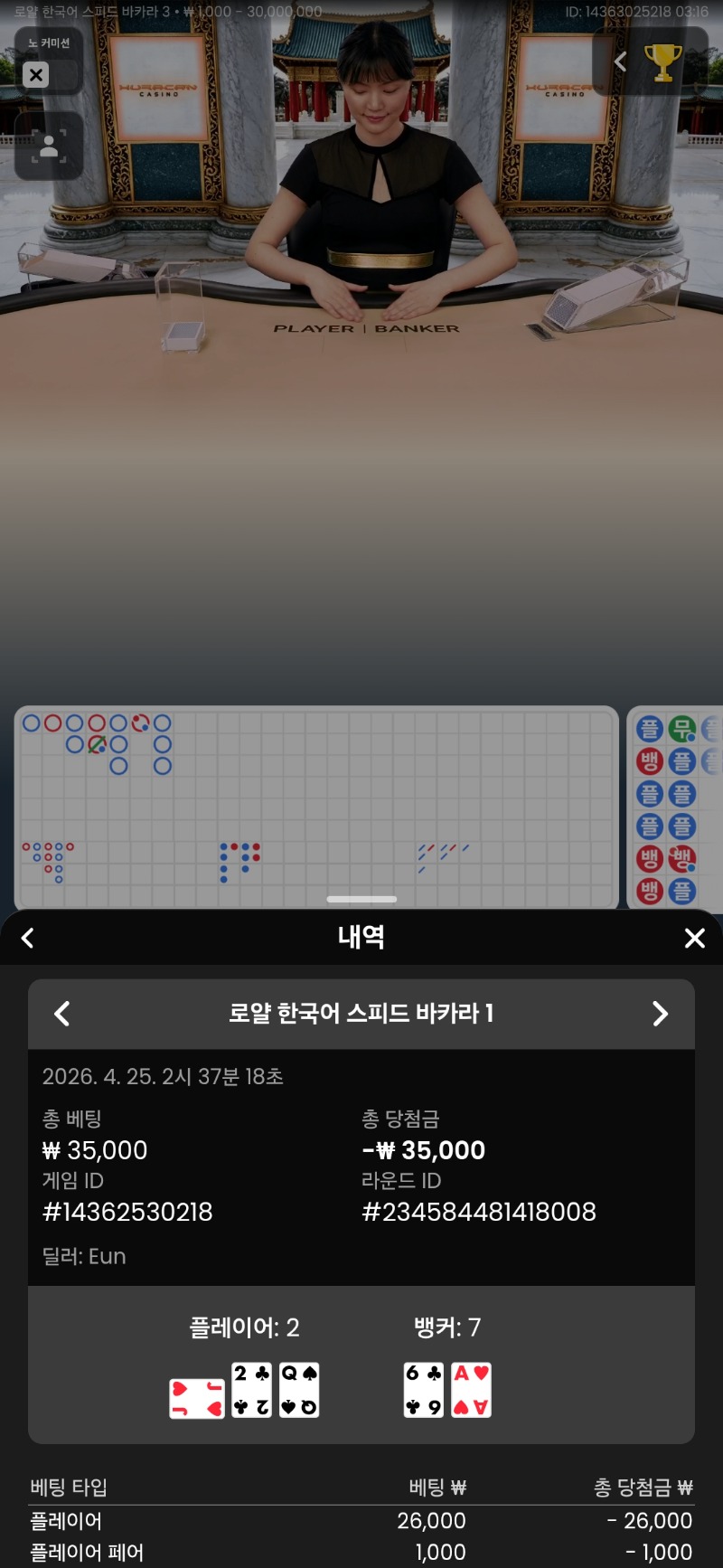Close the 내역 history panel
Screen dimensions: 723x1568
(694, 938)
